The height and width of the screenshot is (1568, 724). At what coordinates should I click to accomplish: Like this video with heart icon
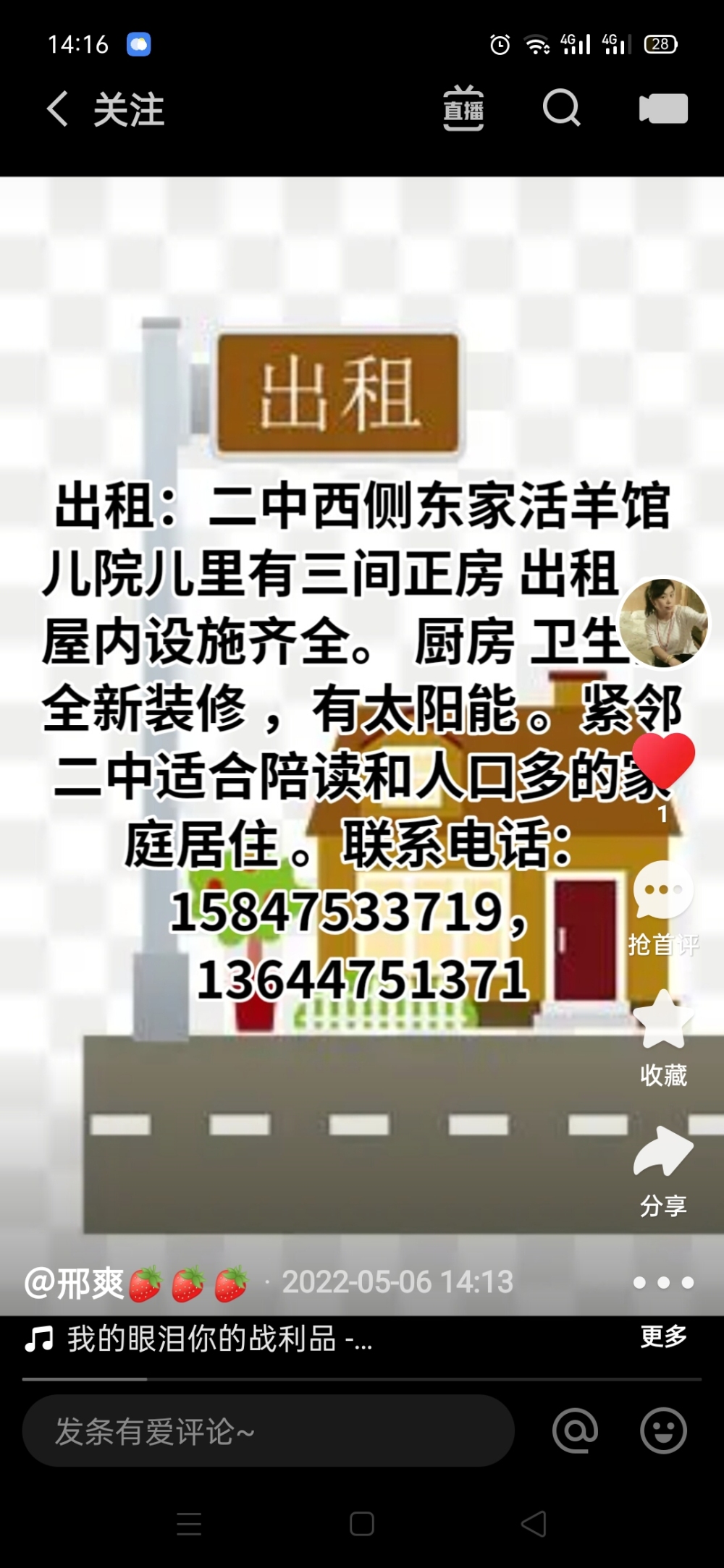coord(663,760)
